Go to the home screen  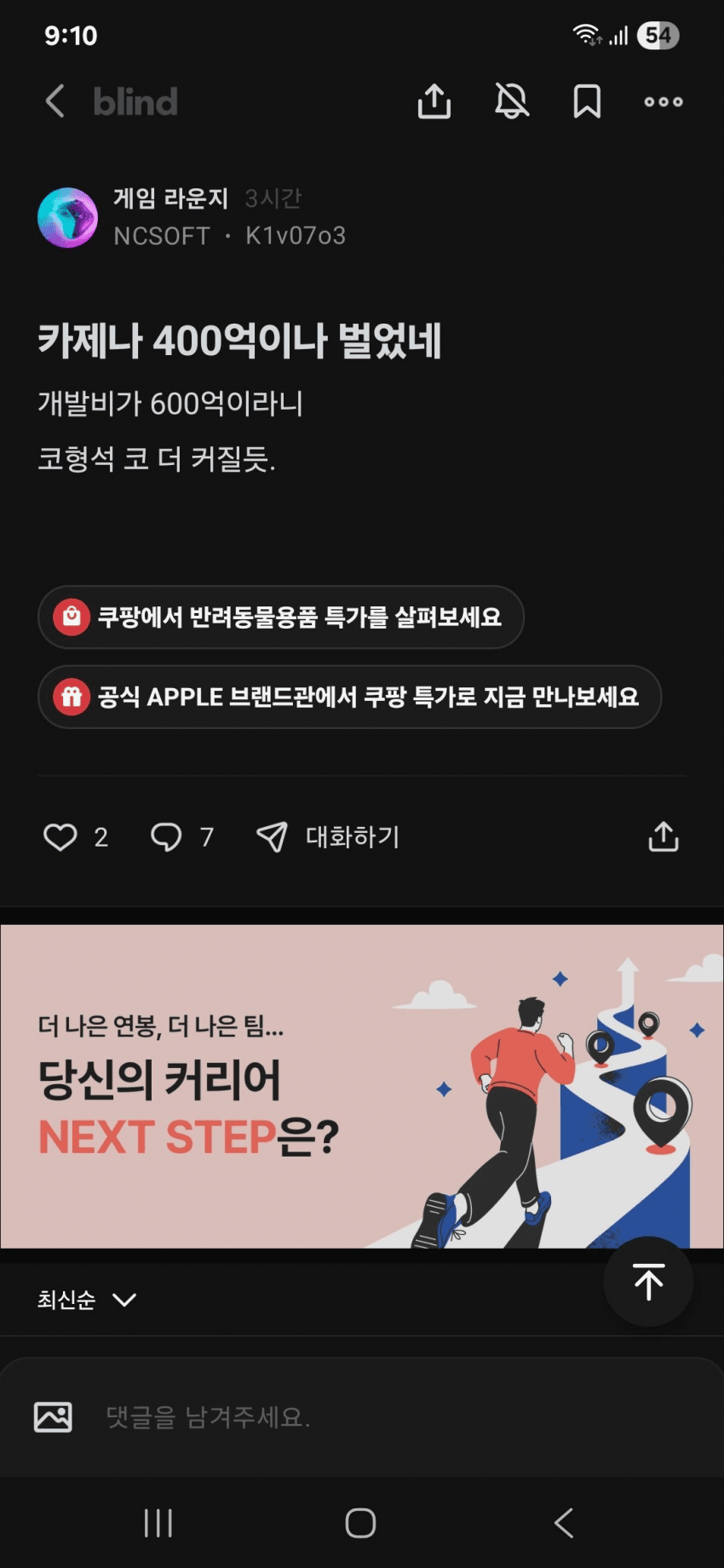coord(360,1523)
